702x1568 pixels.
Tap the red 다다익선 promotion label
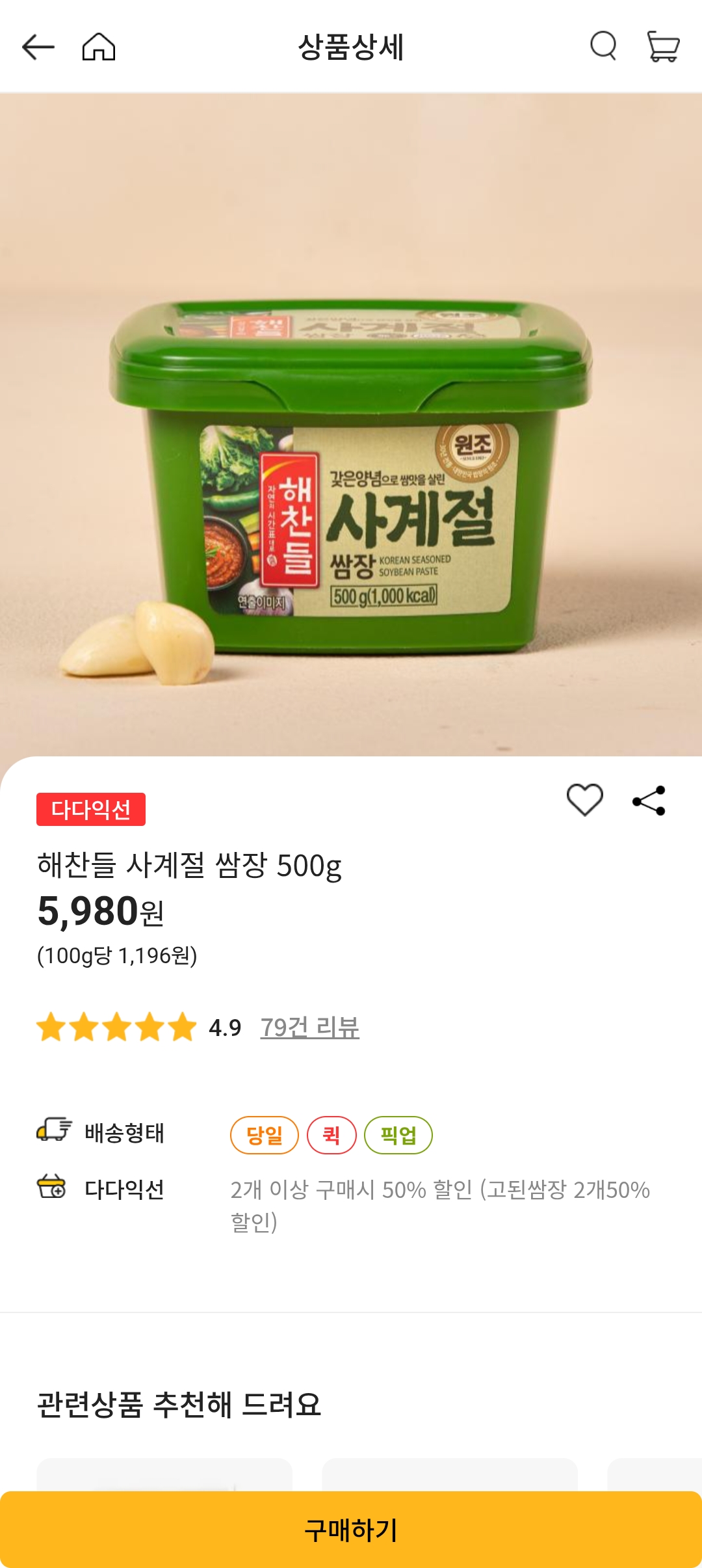click(91, 810)
